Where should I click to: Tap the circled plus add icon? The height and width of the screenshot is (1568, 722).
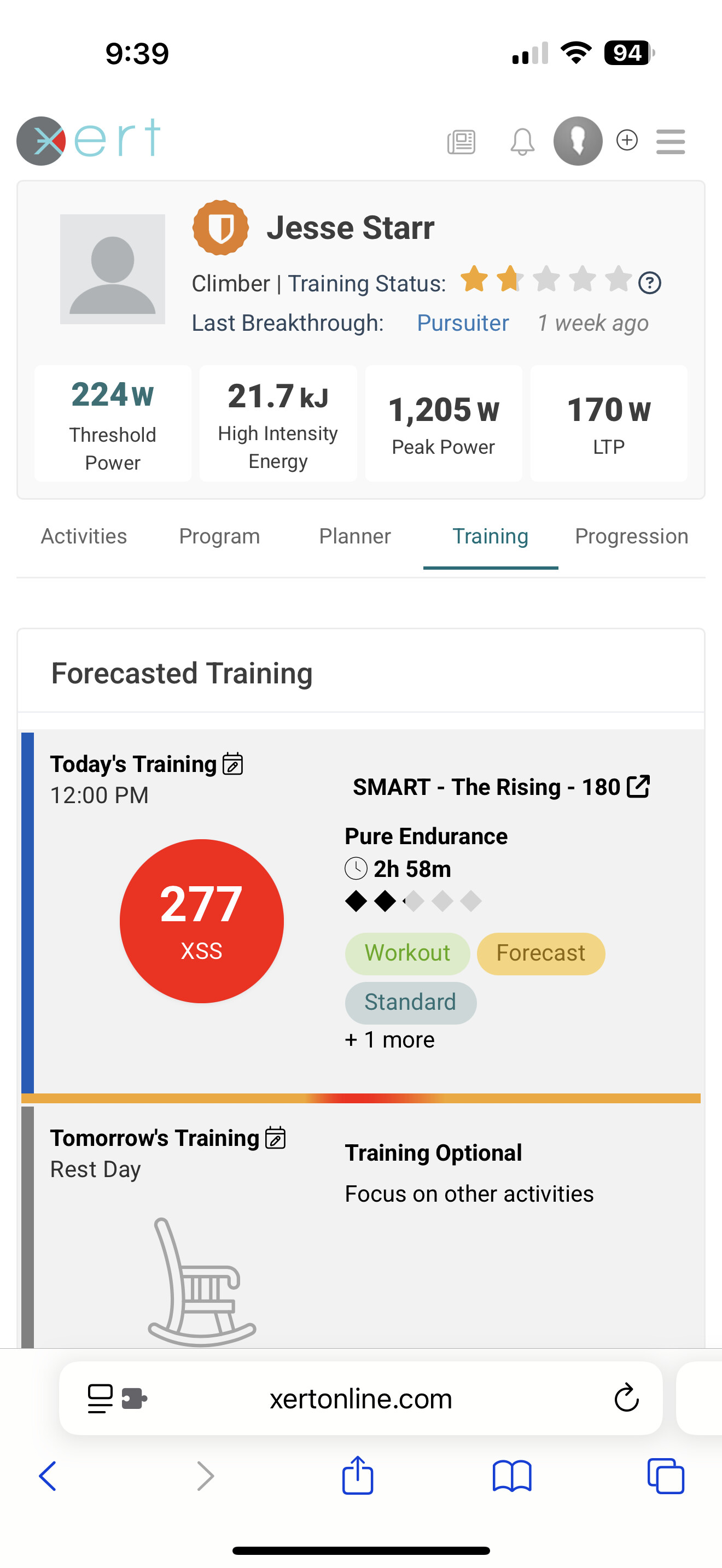click(x=627, y=140)
